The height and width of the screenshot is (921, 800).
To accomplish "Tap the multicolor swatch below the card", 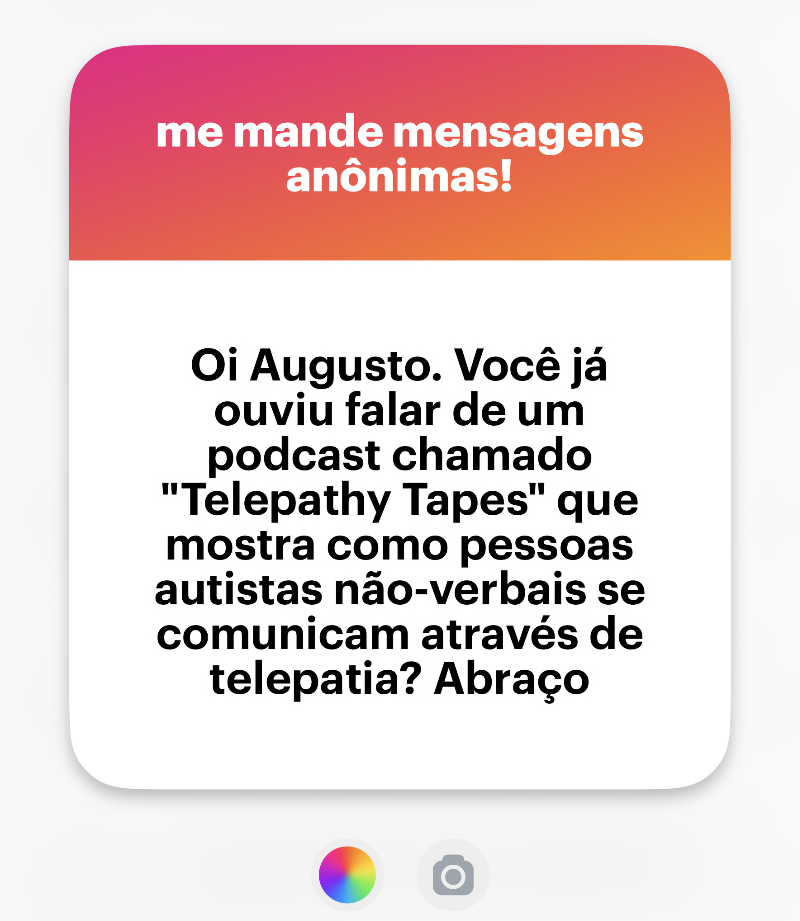I will [x=347, y=873].
